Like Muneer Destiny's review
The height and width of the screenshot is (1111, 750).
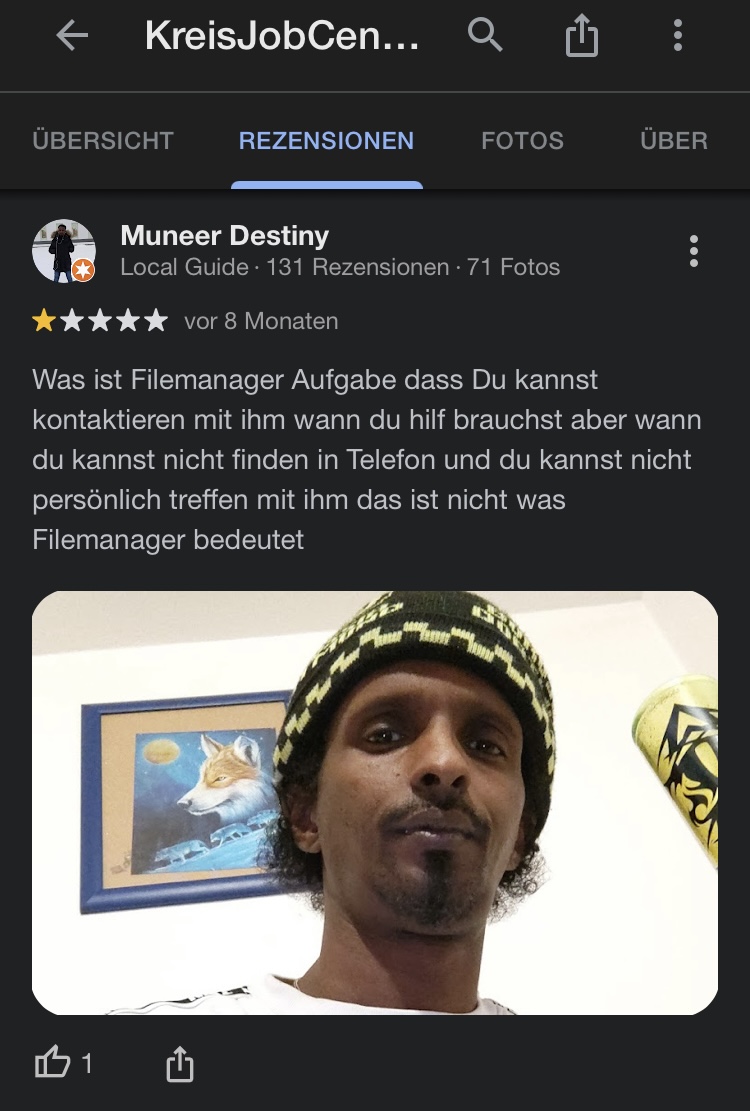point(53,1064)
